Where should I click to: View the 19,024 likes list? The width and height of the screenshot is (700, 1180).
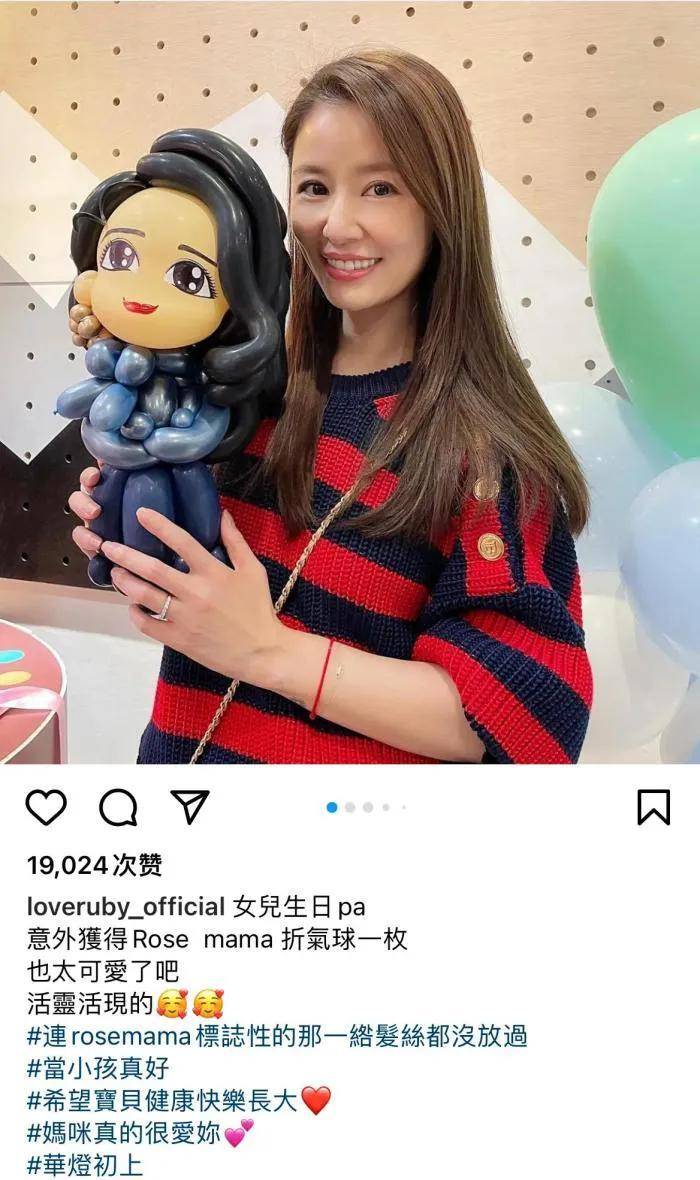(94, 865)
